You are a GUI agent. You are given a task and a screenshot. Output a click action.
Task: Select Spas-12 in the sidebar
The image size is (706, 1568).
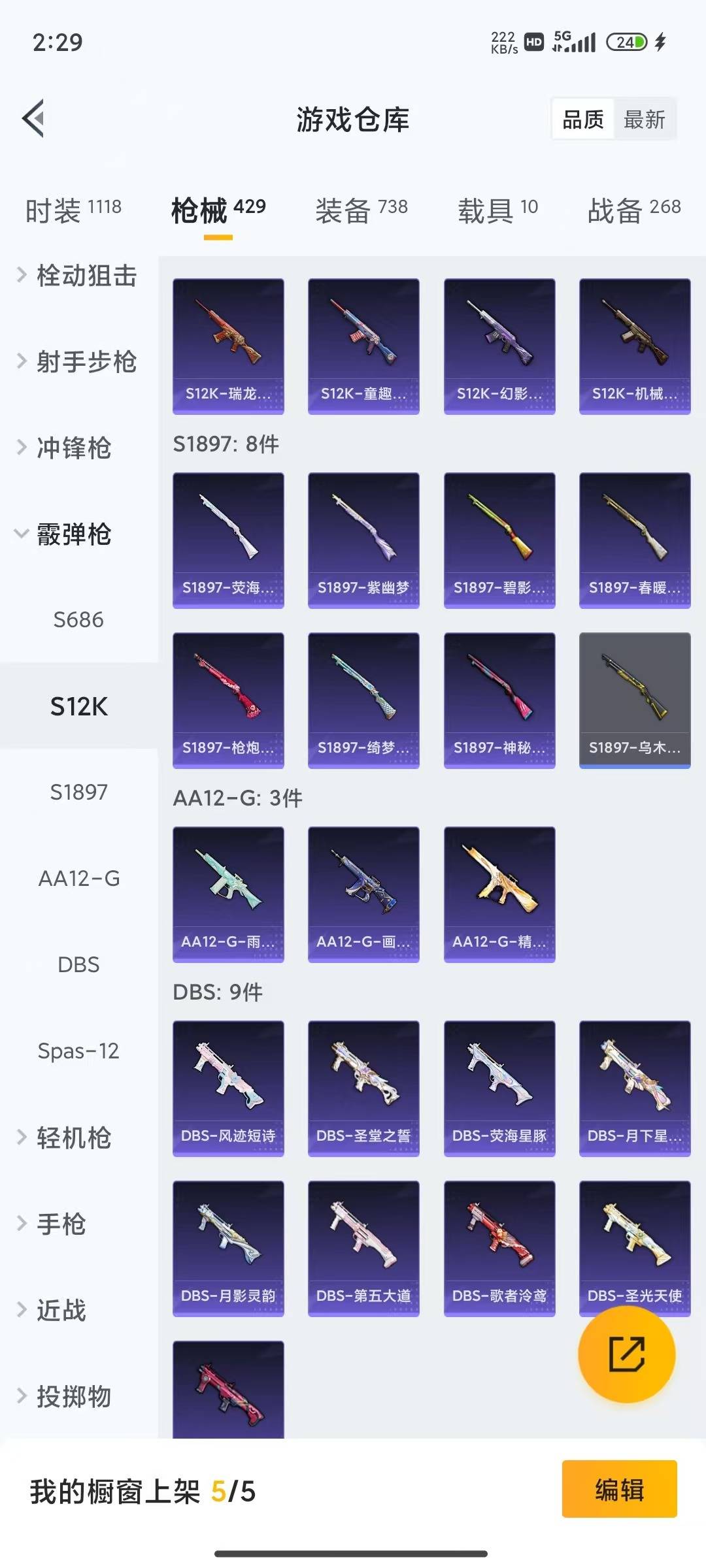pos(78,1051)
